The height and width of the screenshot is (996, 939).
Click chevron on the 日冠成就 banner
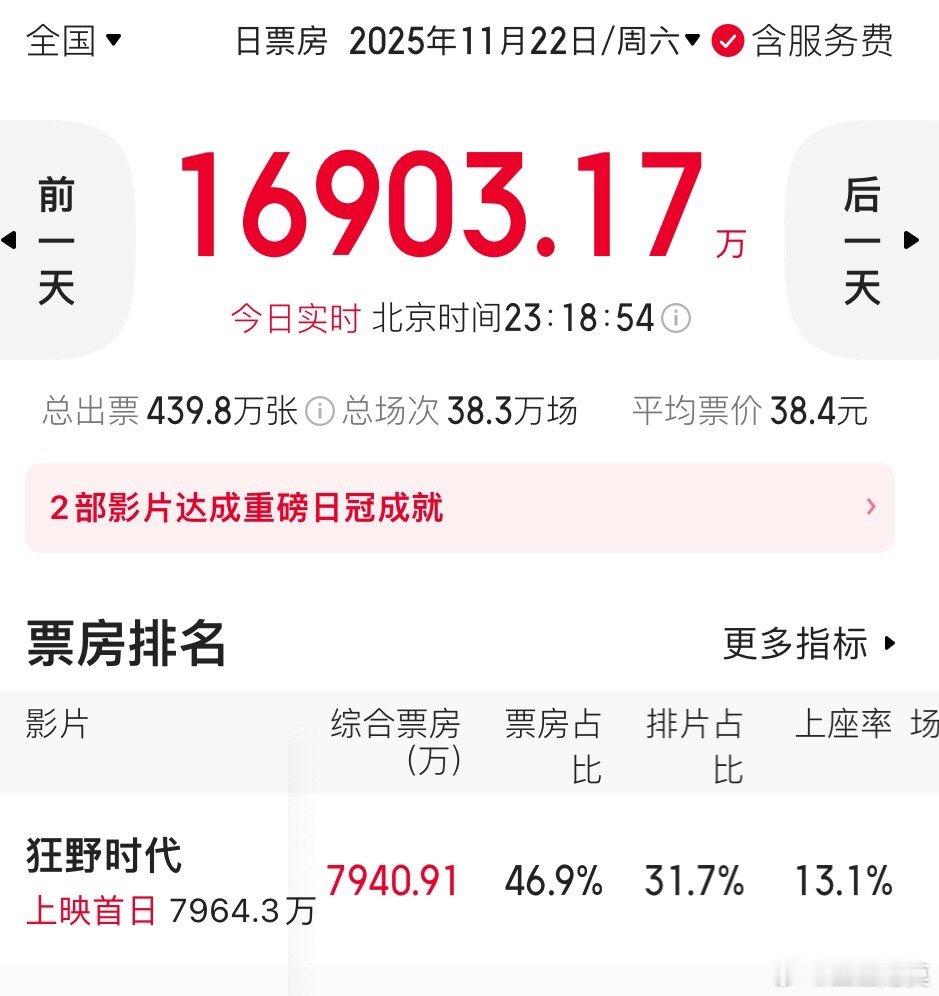870,508
